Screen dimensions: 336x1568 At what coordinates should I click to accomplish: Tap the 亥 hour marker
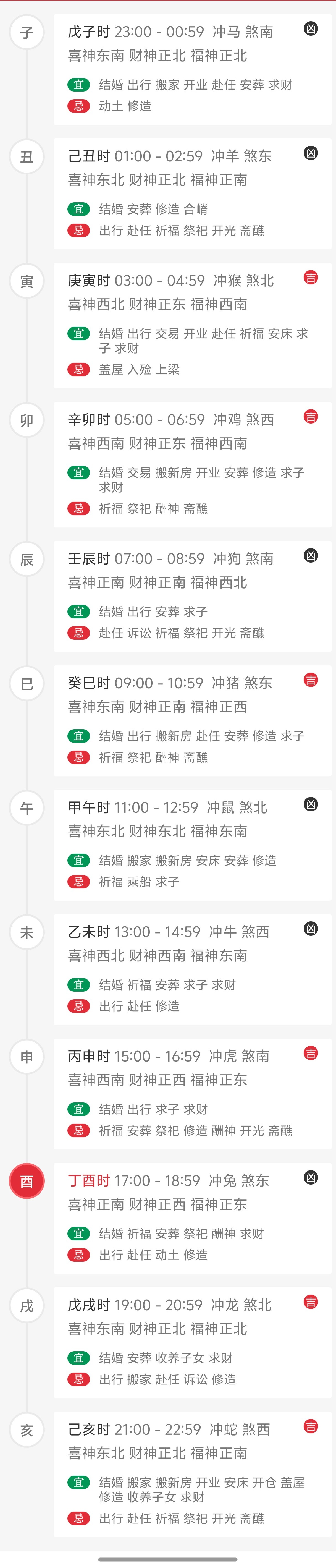tap(27, 1430)
